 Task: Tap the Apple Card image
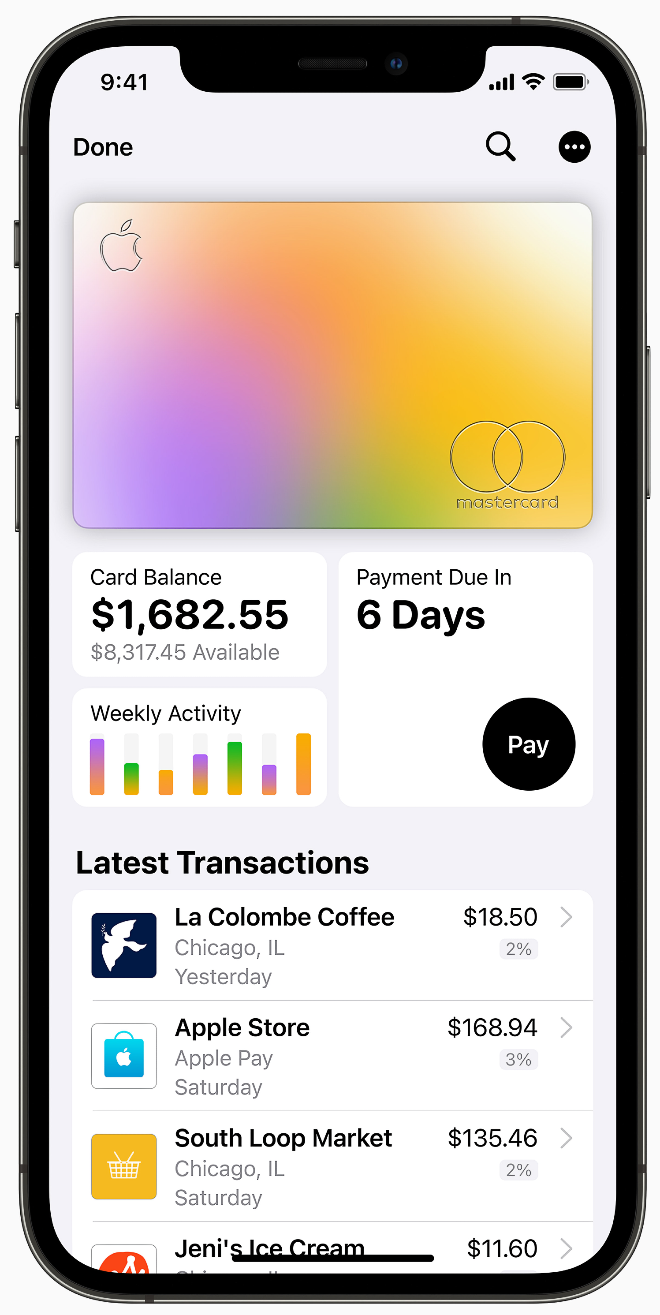[333, 365]
